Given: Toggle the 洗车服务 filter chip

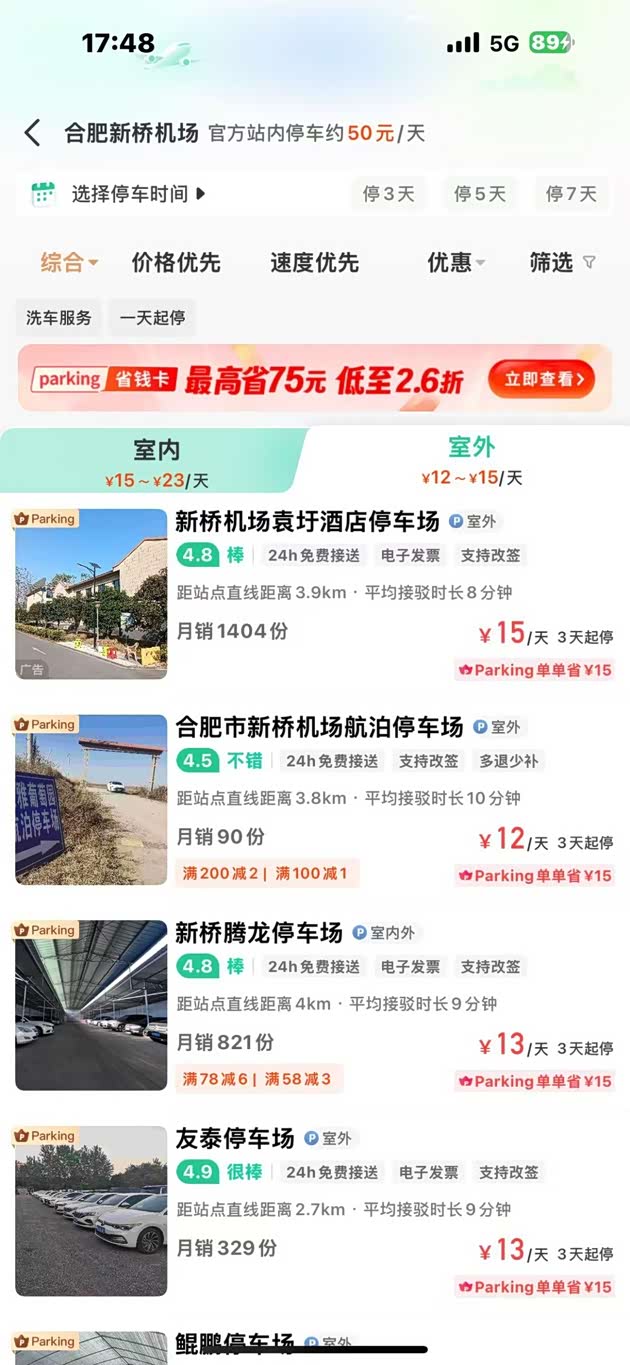Looking at the screenshot, I should (59, 318).
